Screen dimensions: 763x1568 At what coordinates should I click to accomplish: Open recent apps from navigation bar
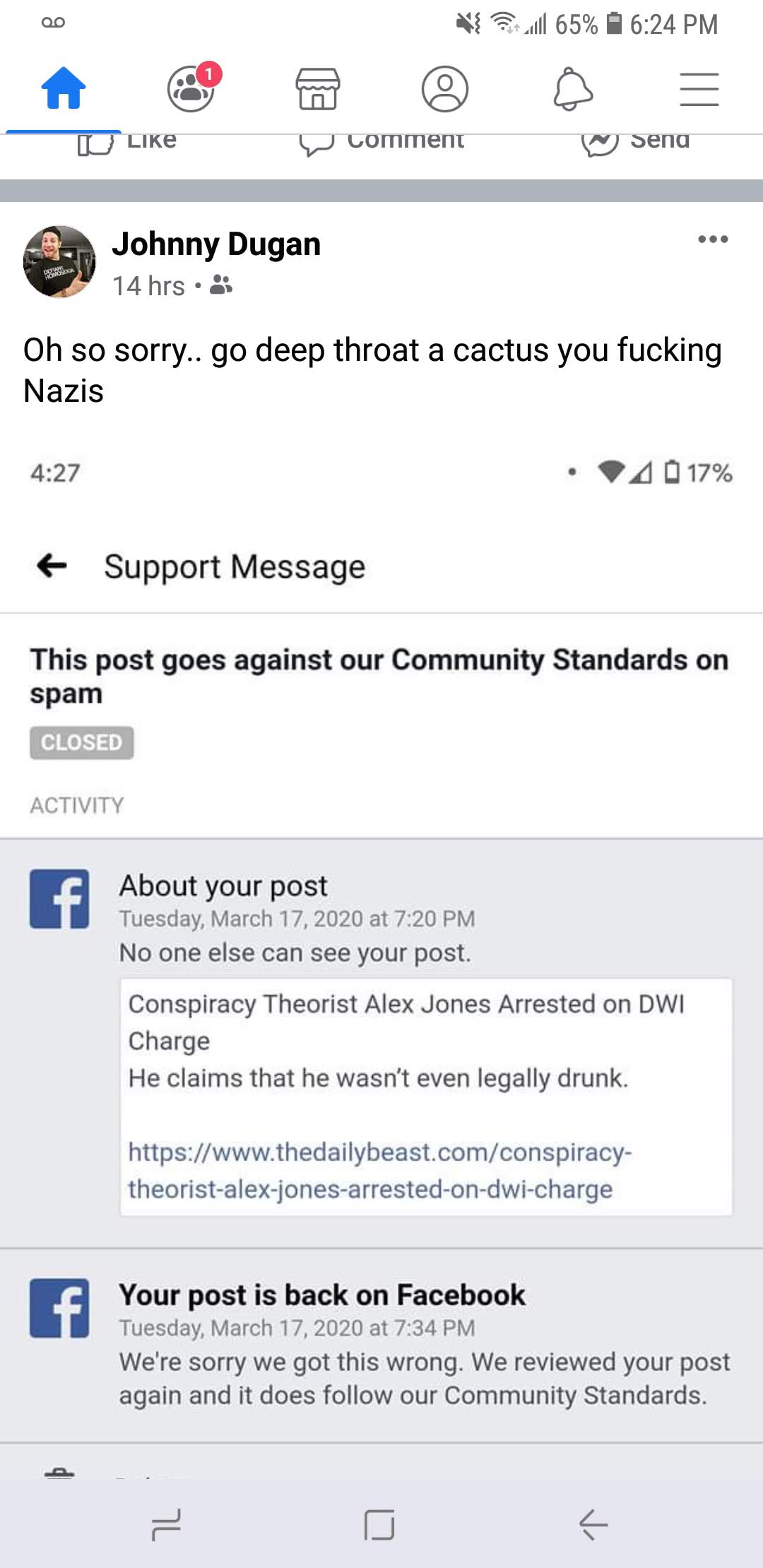[x=167, y=1524]
